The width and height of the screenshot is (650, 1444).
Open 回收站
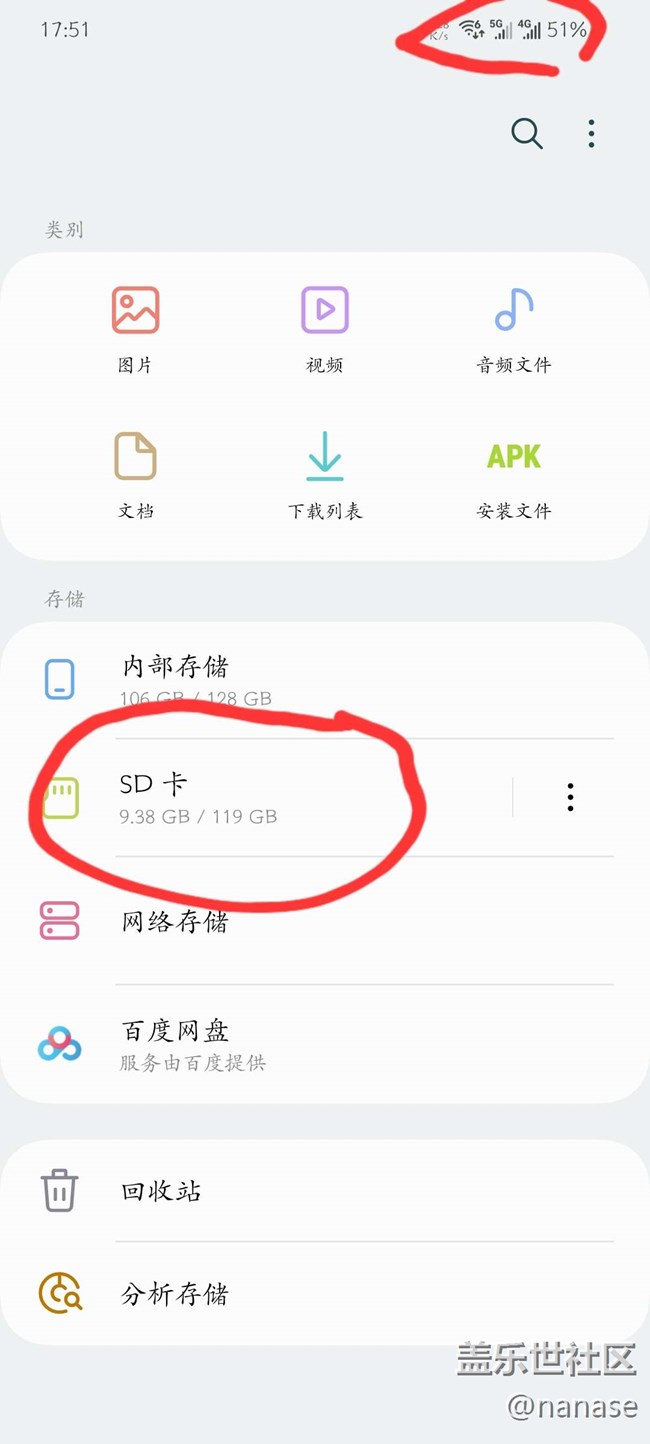click(x=325, y=1191)
